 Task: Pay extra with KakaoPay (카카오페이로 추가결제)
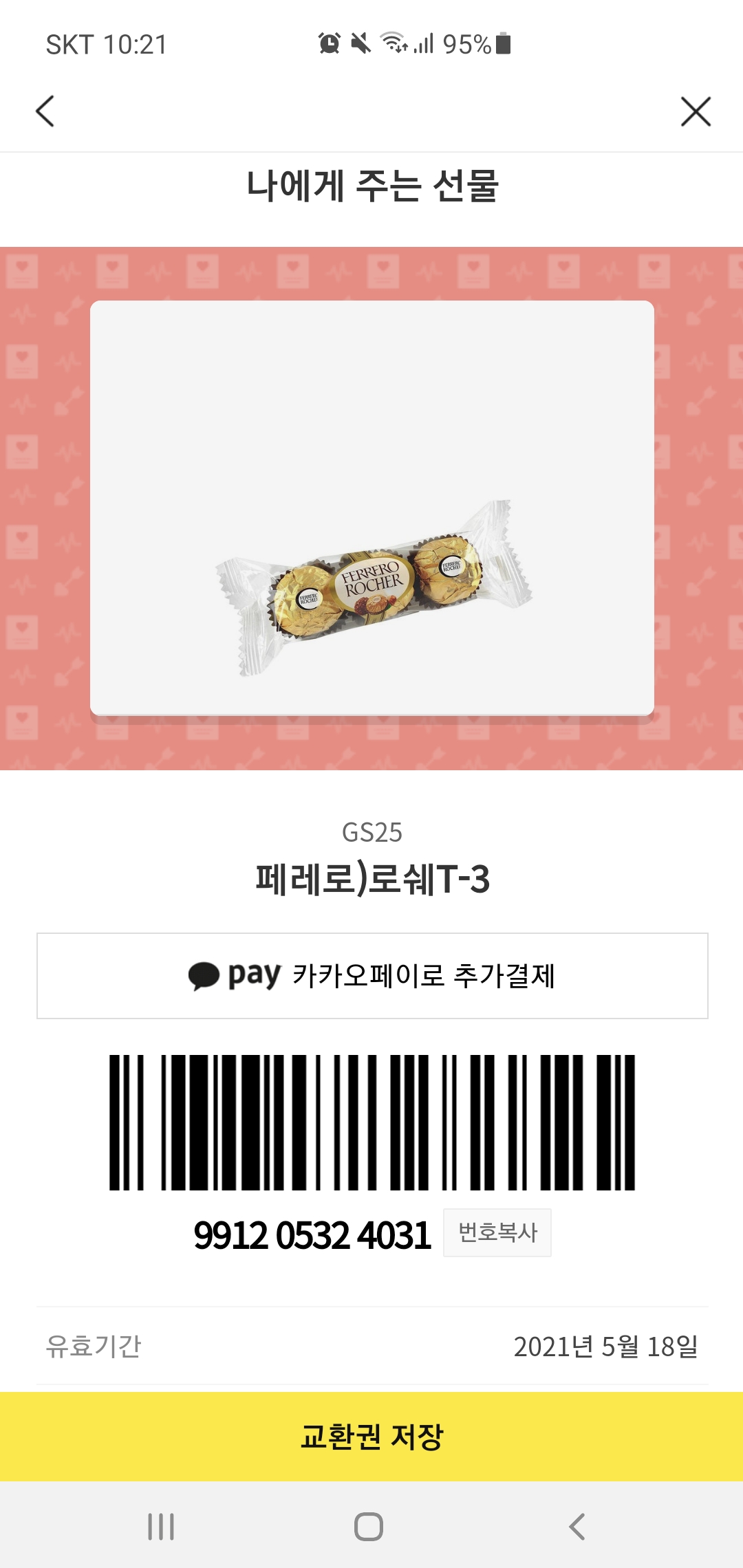[372, 975]
